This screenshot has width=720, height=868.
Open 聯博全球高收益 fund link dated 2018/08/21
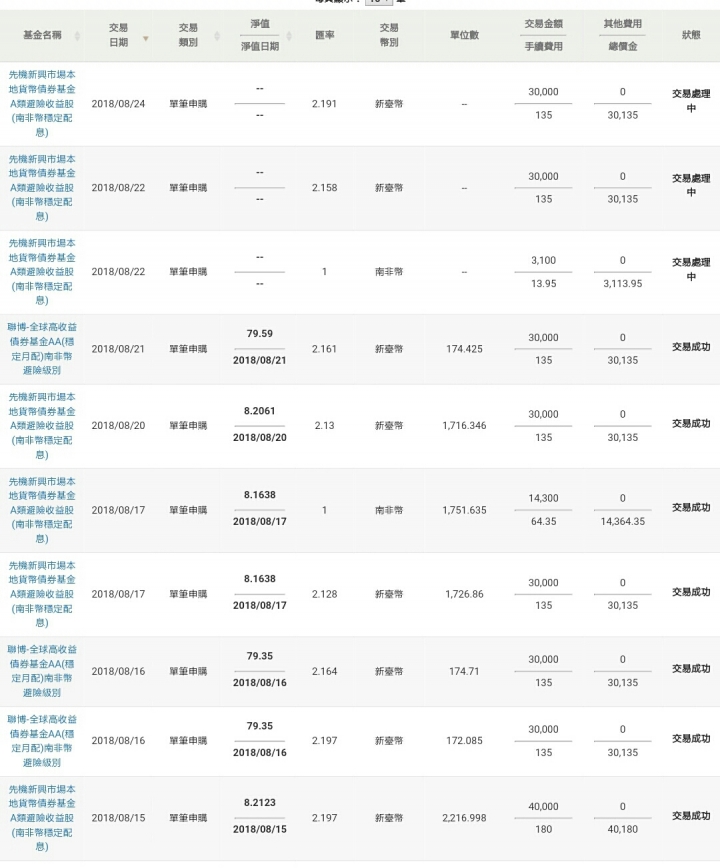42,348
